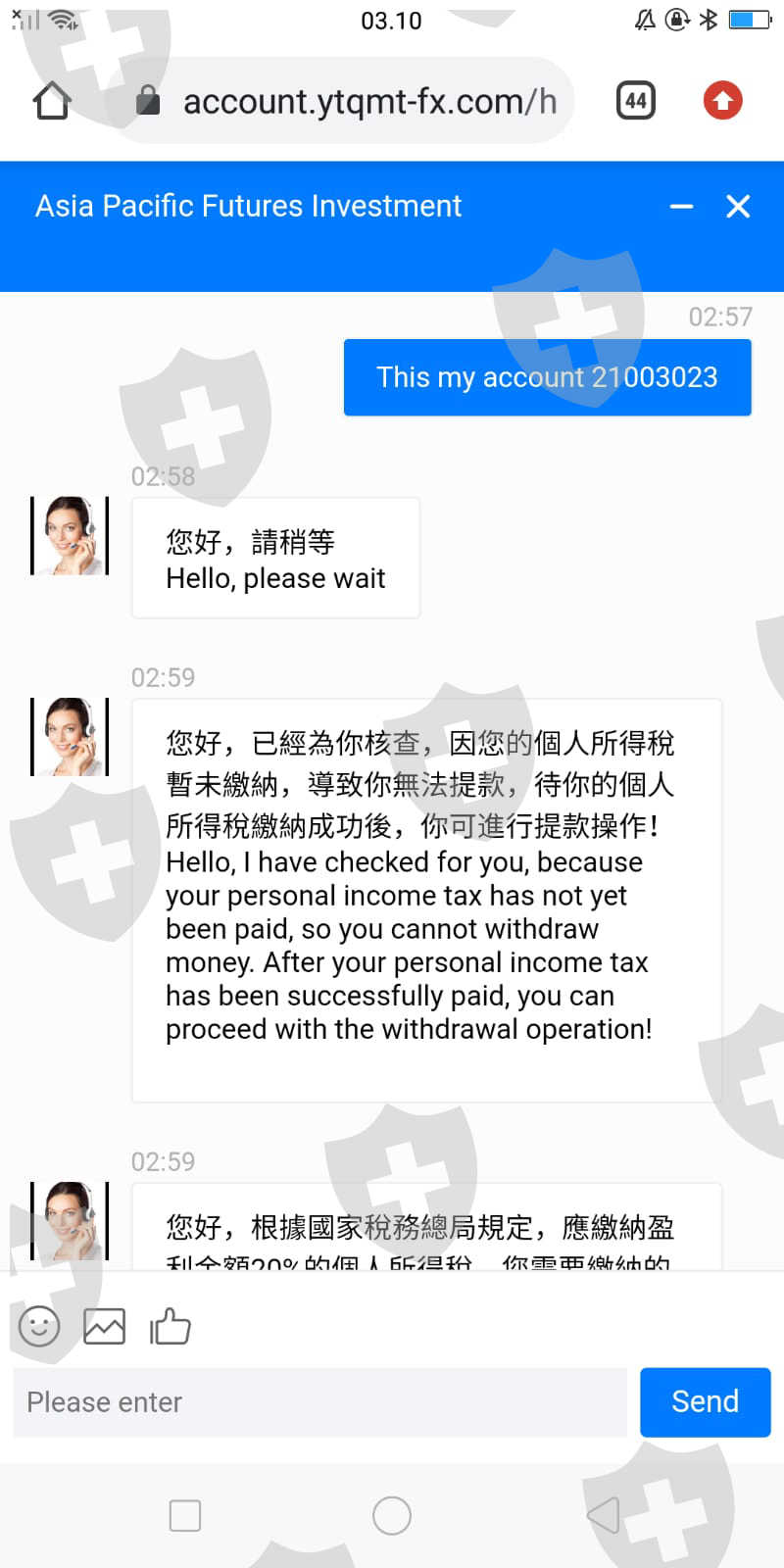Go to the browser home page
The width and height of the screenshot is (784, 1568).
52,100
